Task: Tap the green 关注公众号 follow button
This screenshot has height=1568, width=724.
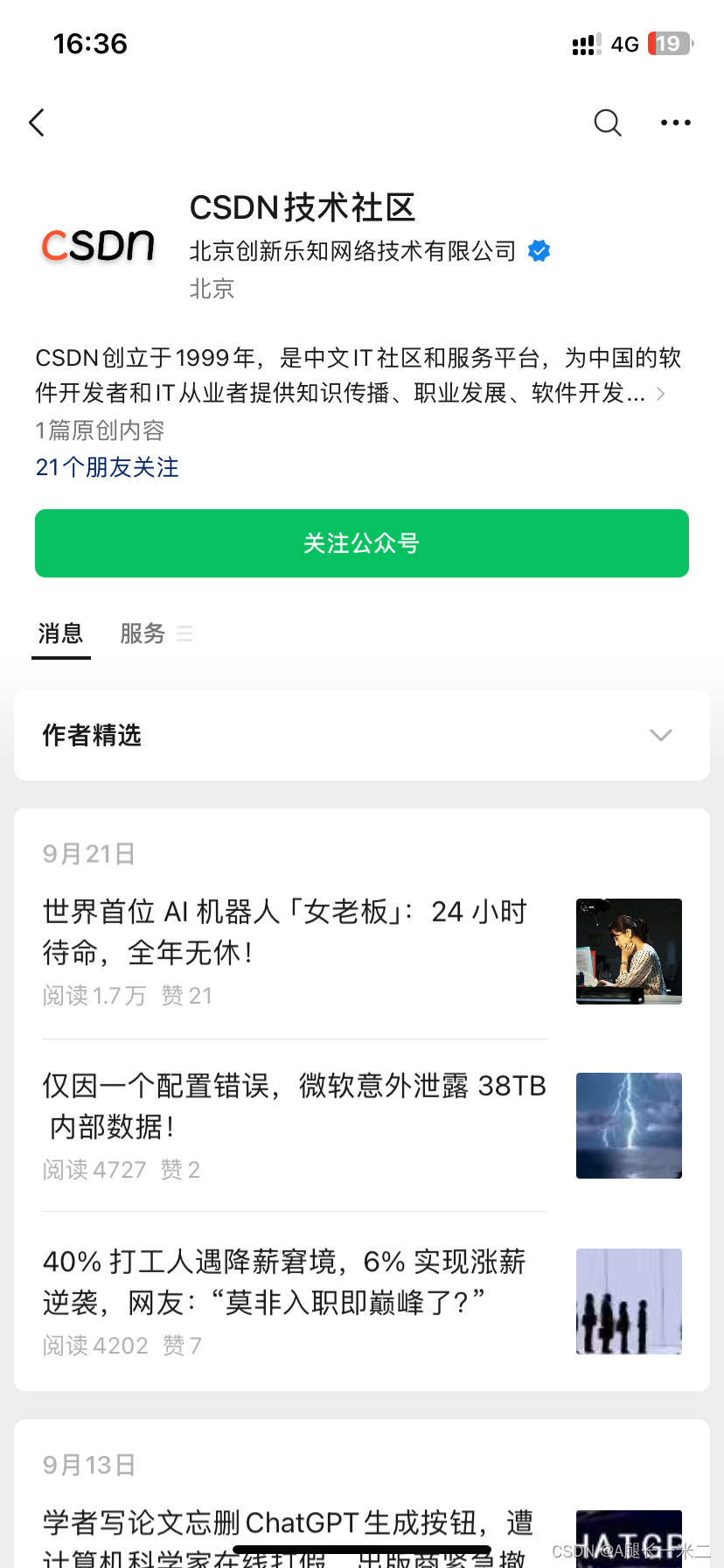Action: [362, 543]
